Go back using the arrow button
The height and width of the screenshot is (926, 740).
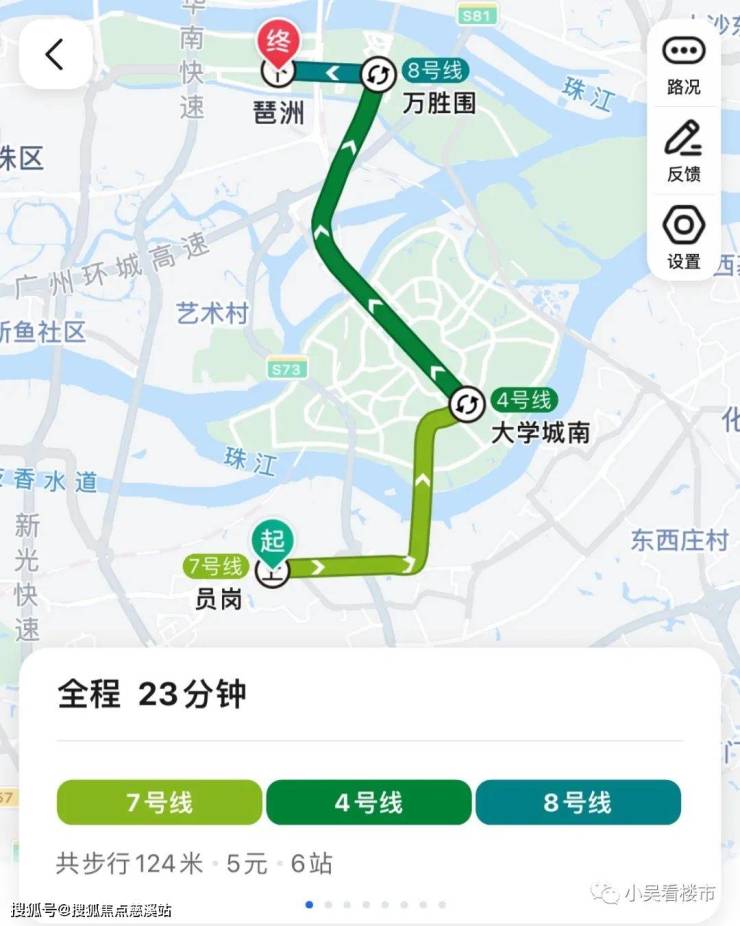55,55
